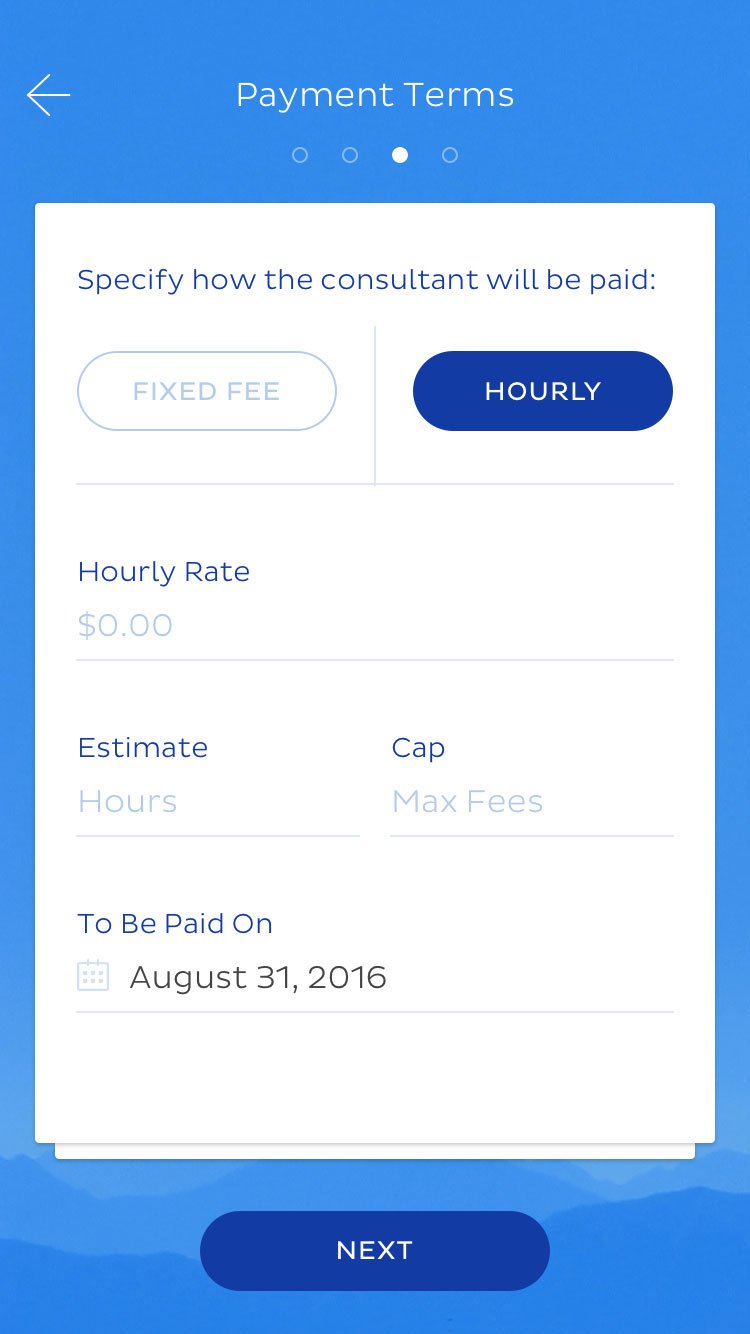This screenshot has height=1334, width=750.
Task: Tap the Cap Max Fees field
Action: [x=532, y=802]
